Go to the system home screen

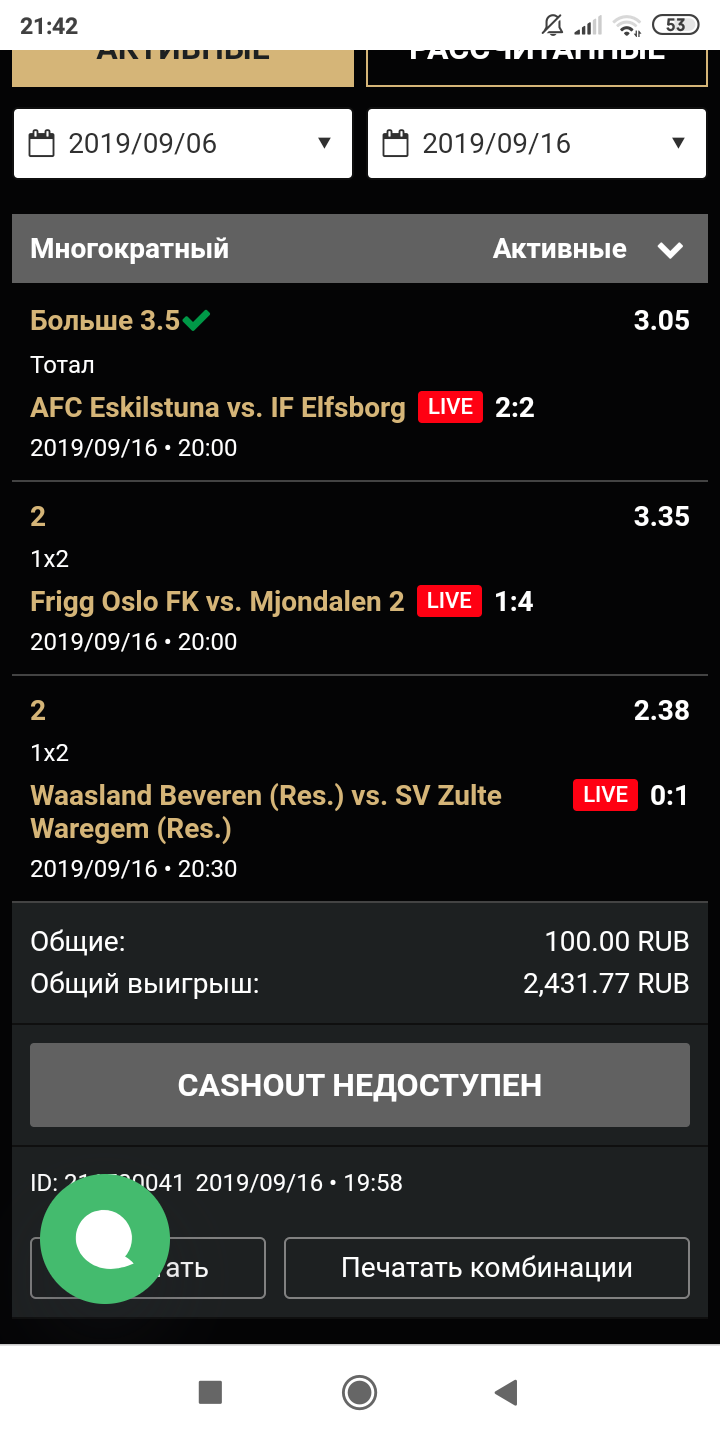pos(359,1392)
